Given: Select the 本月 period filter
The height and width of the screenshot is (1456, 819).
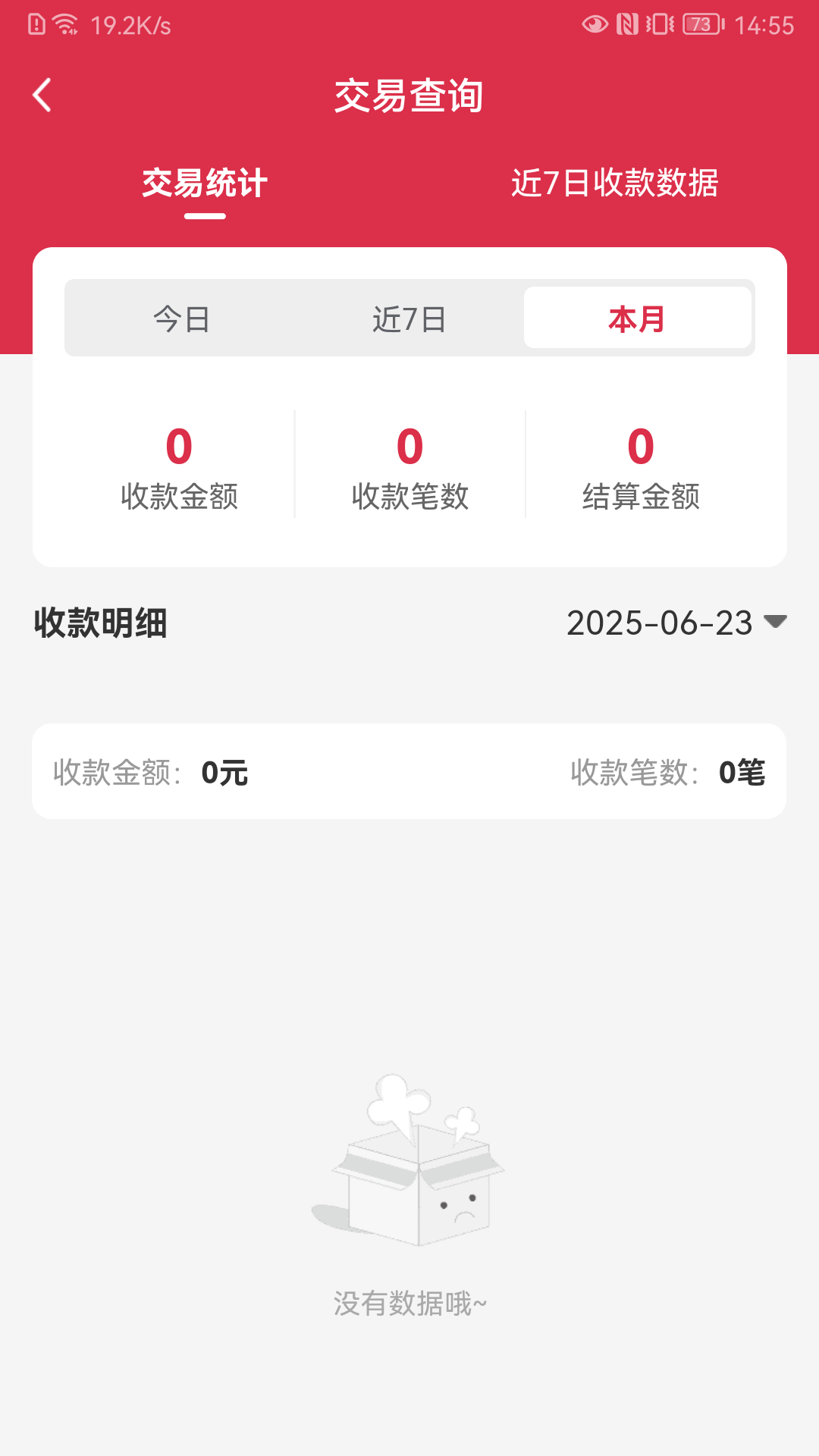Looking at the screenshot, I should pos(638,318).
